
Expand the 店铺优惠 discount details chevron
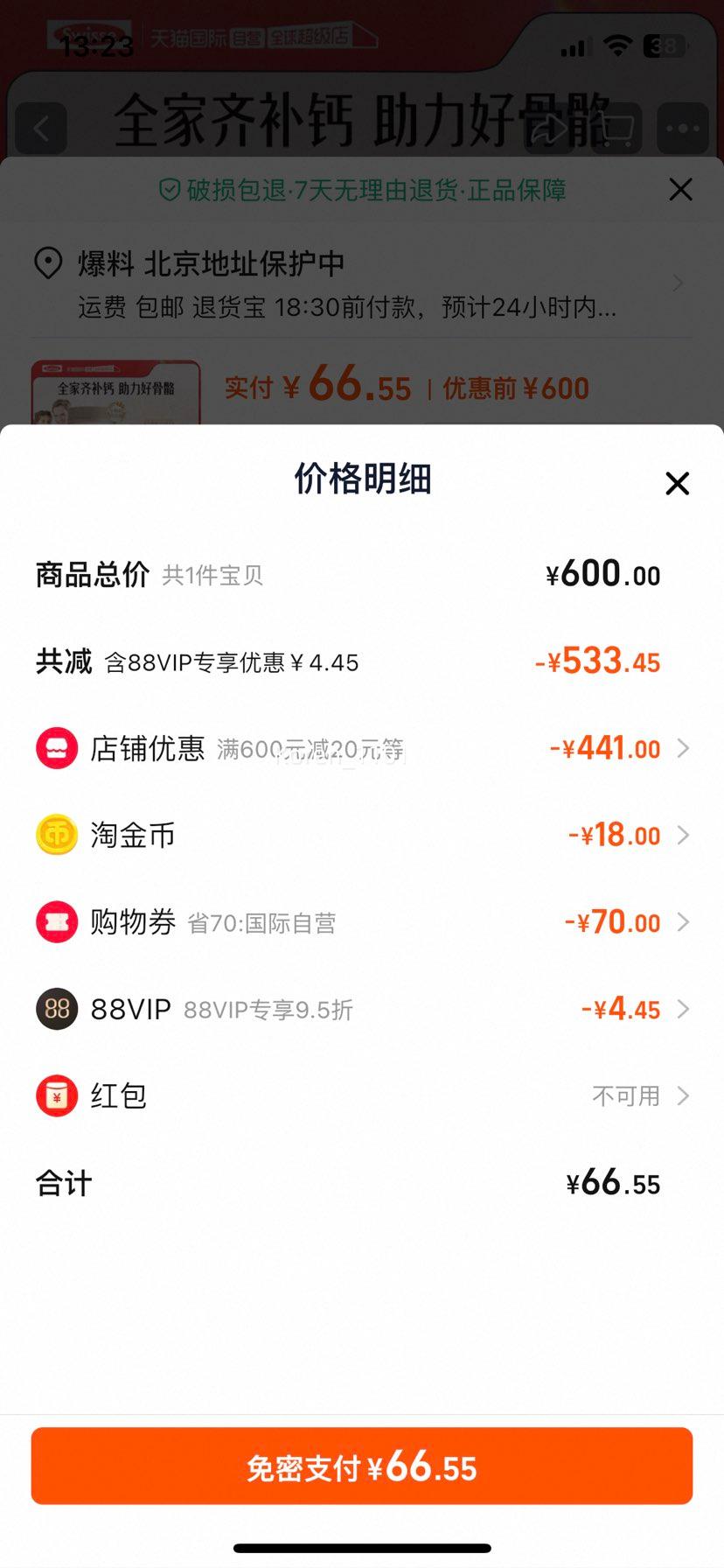[684, 748]
